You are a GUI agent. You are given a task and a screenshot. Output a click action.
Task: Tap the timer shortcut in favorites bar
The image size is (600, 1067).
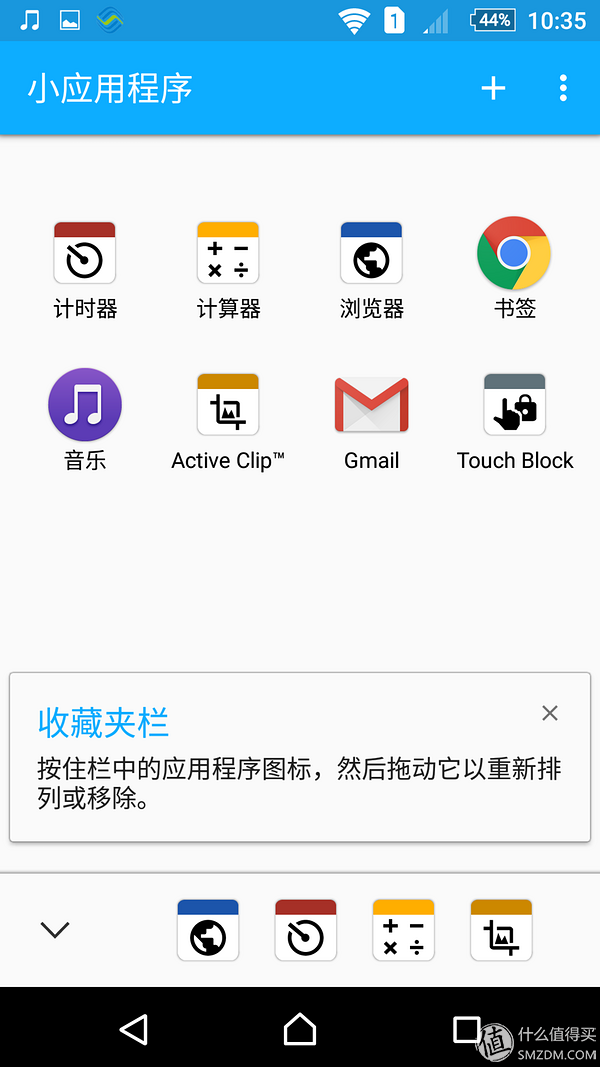pos(306,930)
